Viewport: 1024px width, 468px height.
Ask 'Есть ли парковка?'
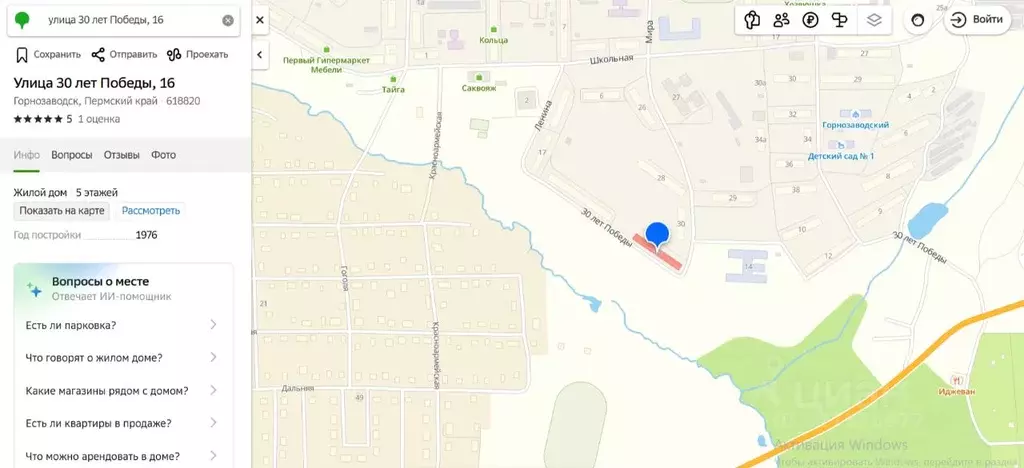120,325
